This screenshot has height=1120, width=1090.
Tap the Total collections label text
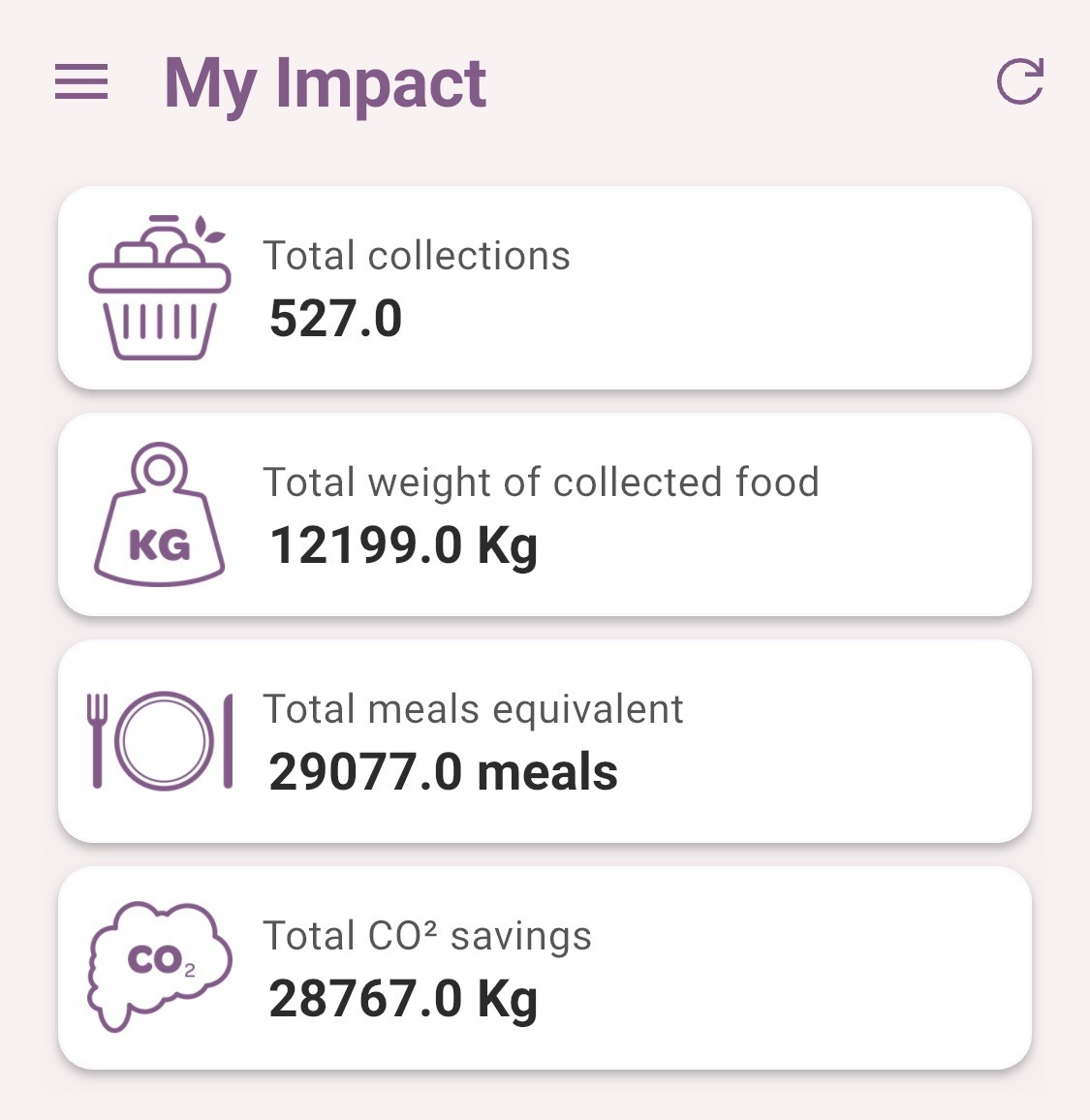(418, 255)
